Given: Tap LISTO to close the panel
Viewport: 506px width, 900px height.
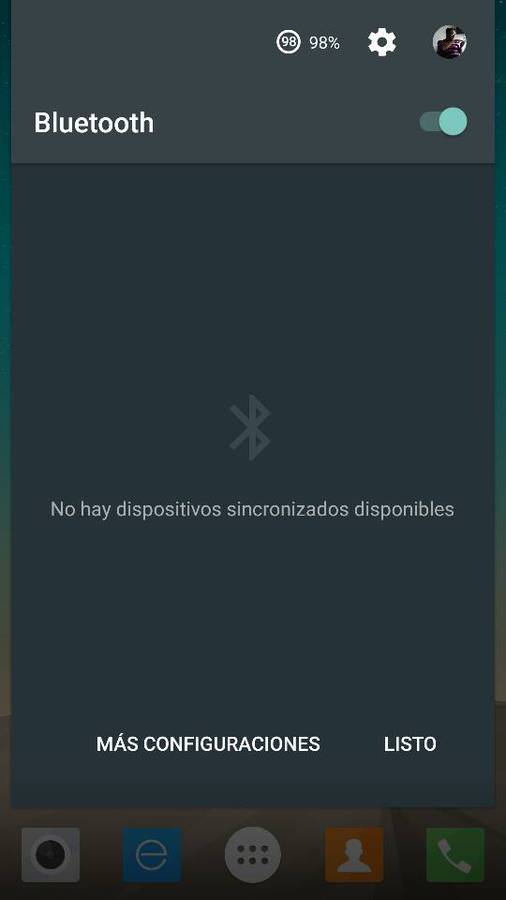Looking at the screenshot, I should [410, 744].
